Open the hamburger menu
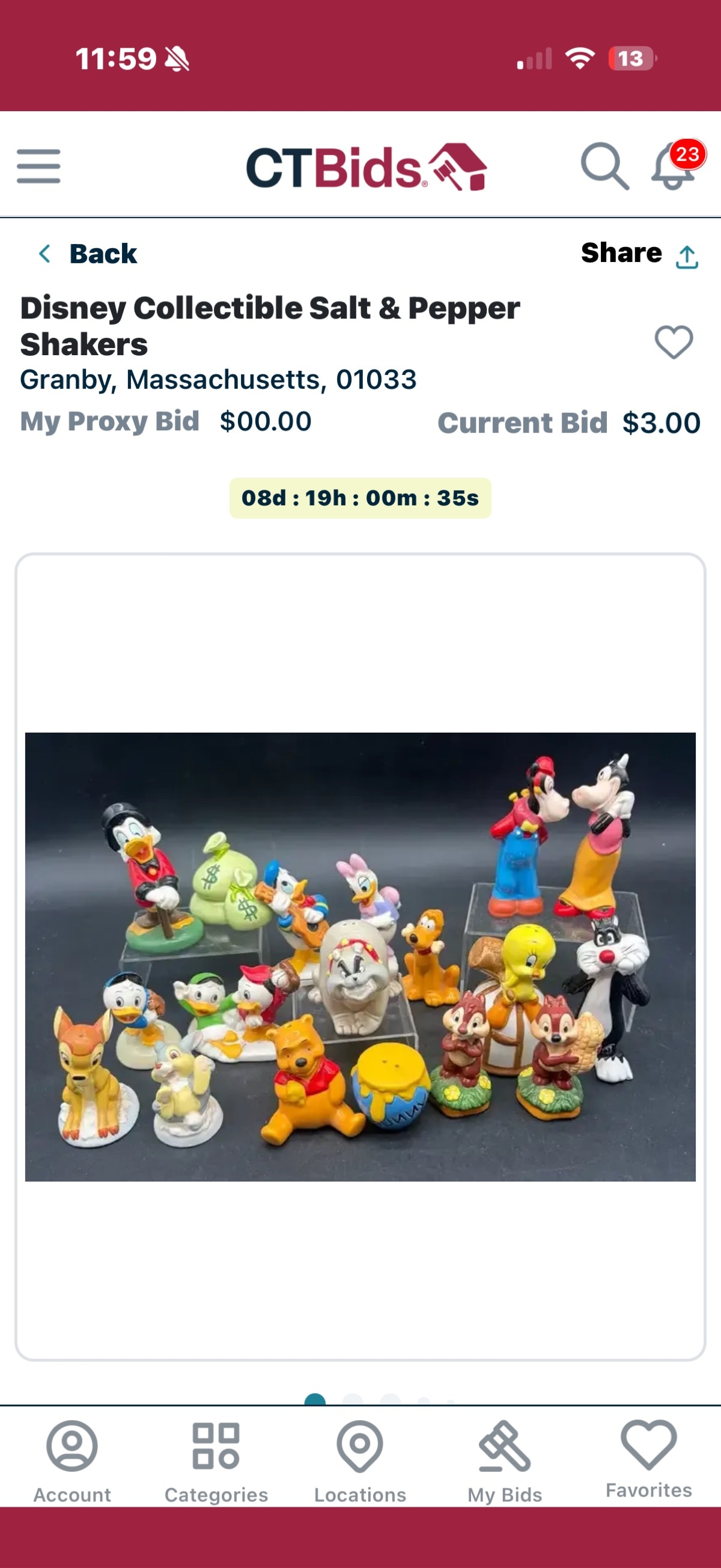The width and height of the screenshot is (721, 1568). pos(38,166)
